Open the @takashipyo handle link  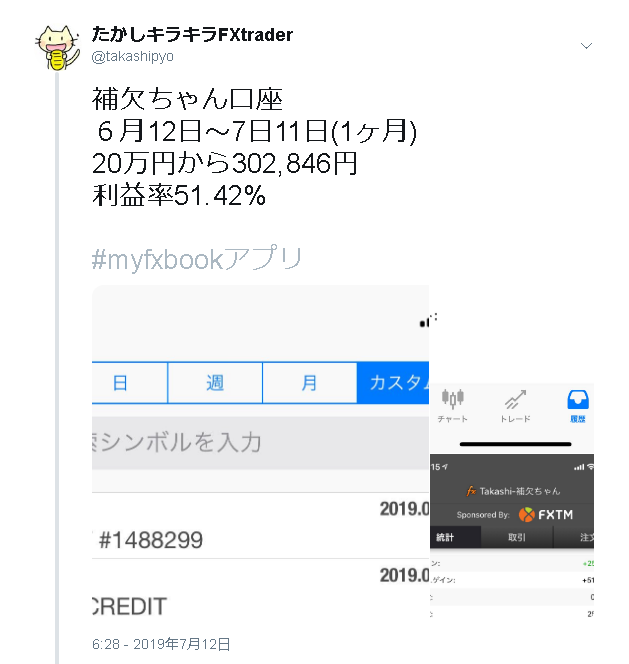[x=132, y=57]
